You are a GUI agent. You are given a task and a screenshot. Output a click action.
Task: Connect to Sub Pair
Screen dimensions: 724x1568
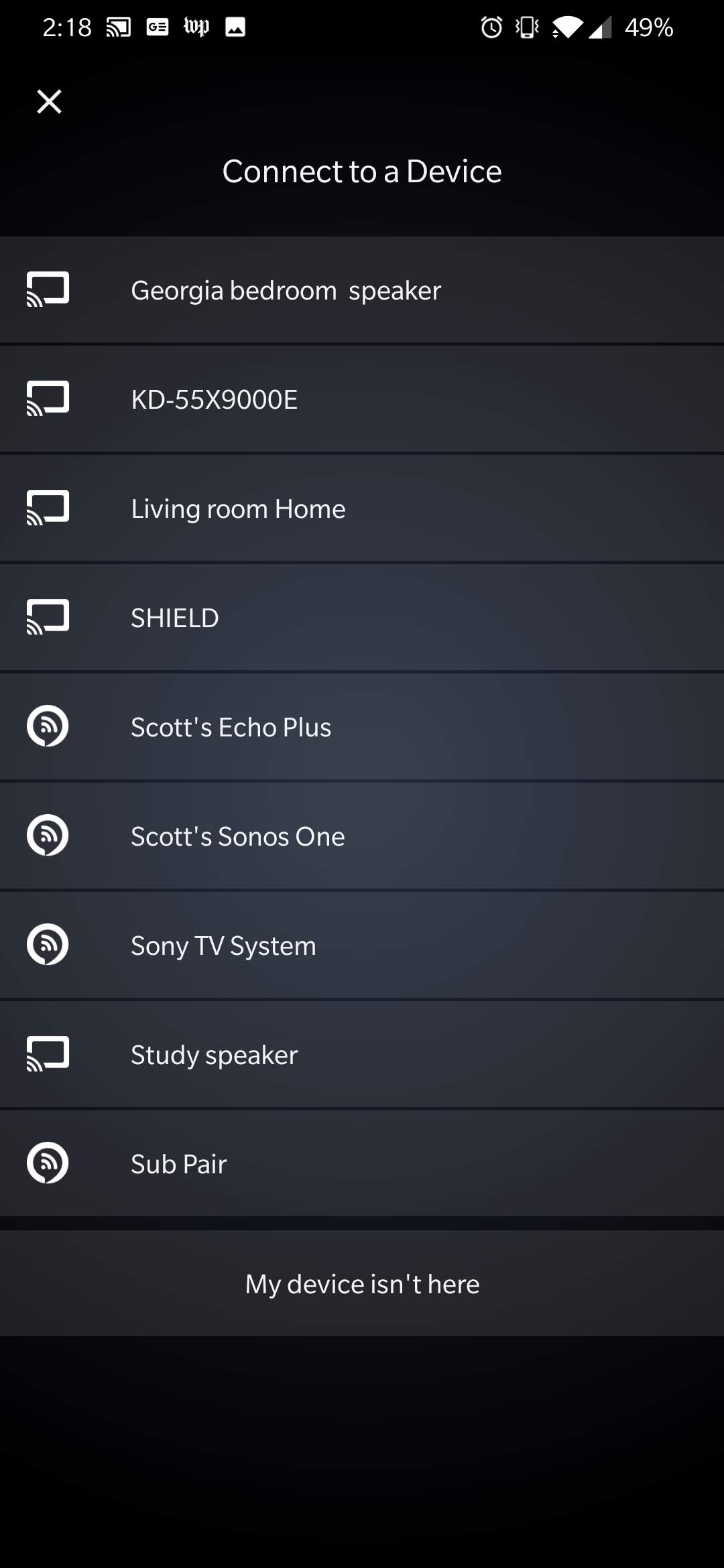pyautogui.click(x=362, y=1164)
